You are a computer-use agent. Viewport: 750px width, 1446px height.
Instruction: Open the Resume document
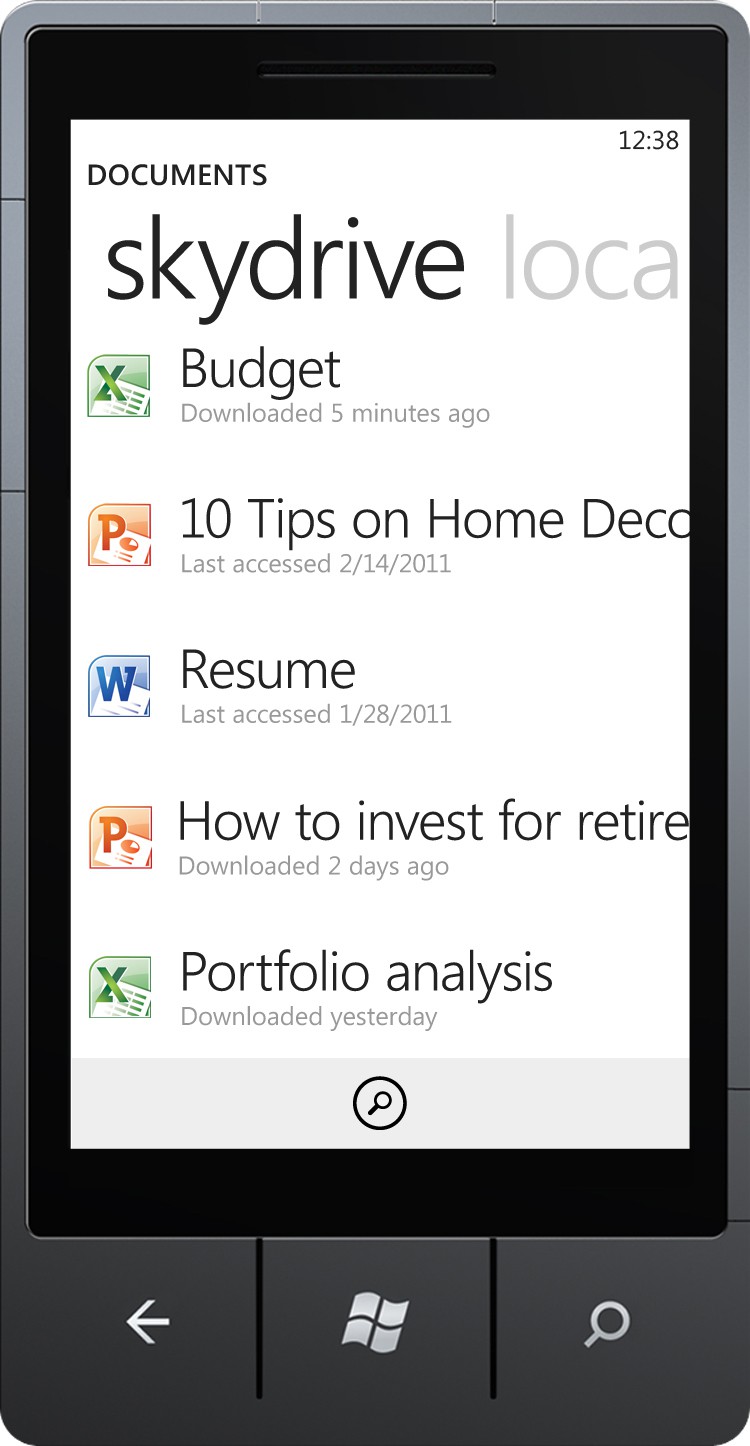[x=266, y=669]
